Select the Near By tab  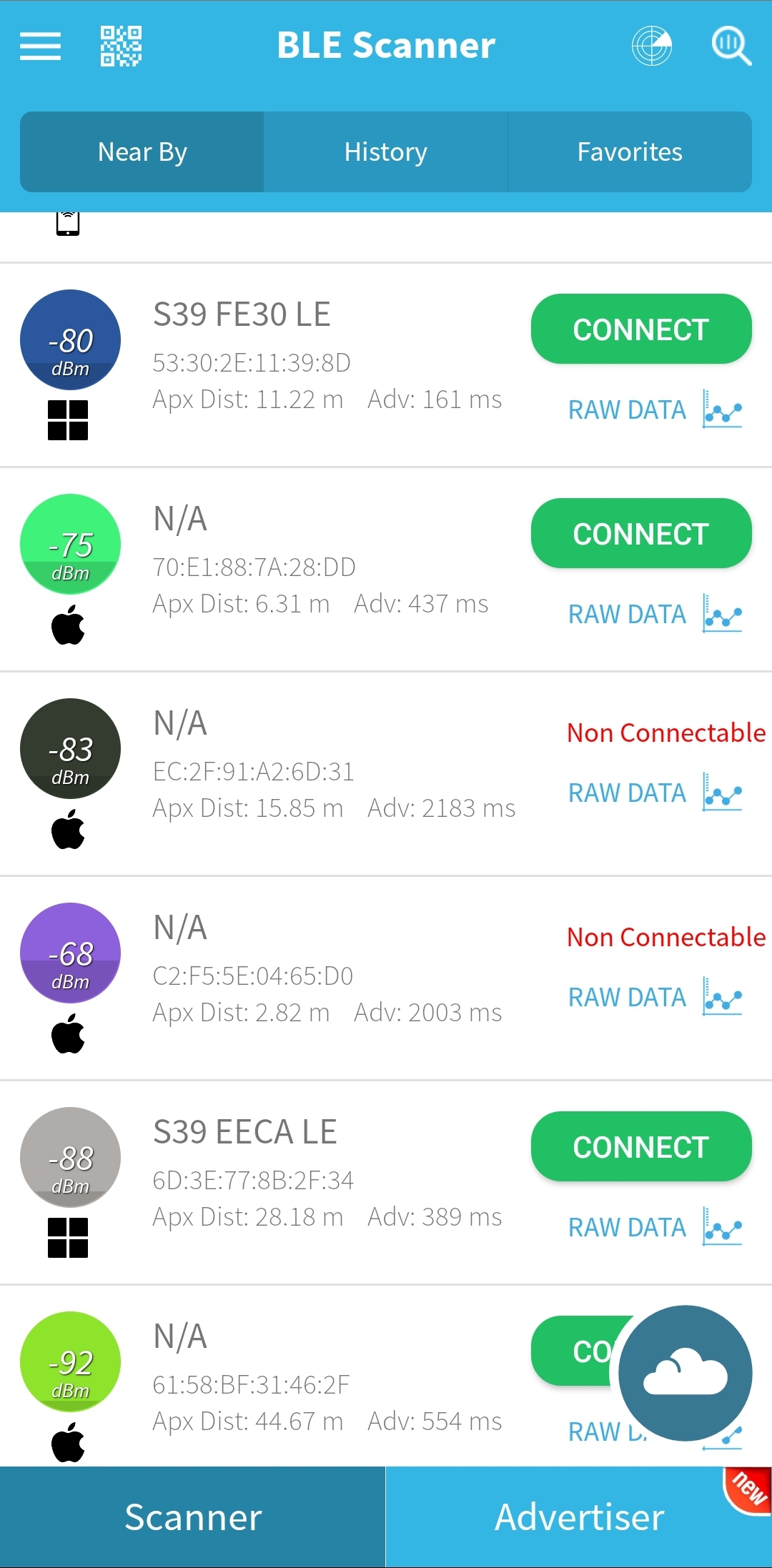(142, 152)
